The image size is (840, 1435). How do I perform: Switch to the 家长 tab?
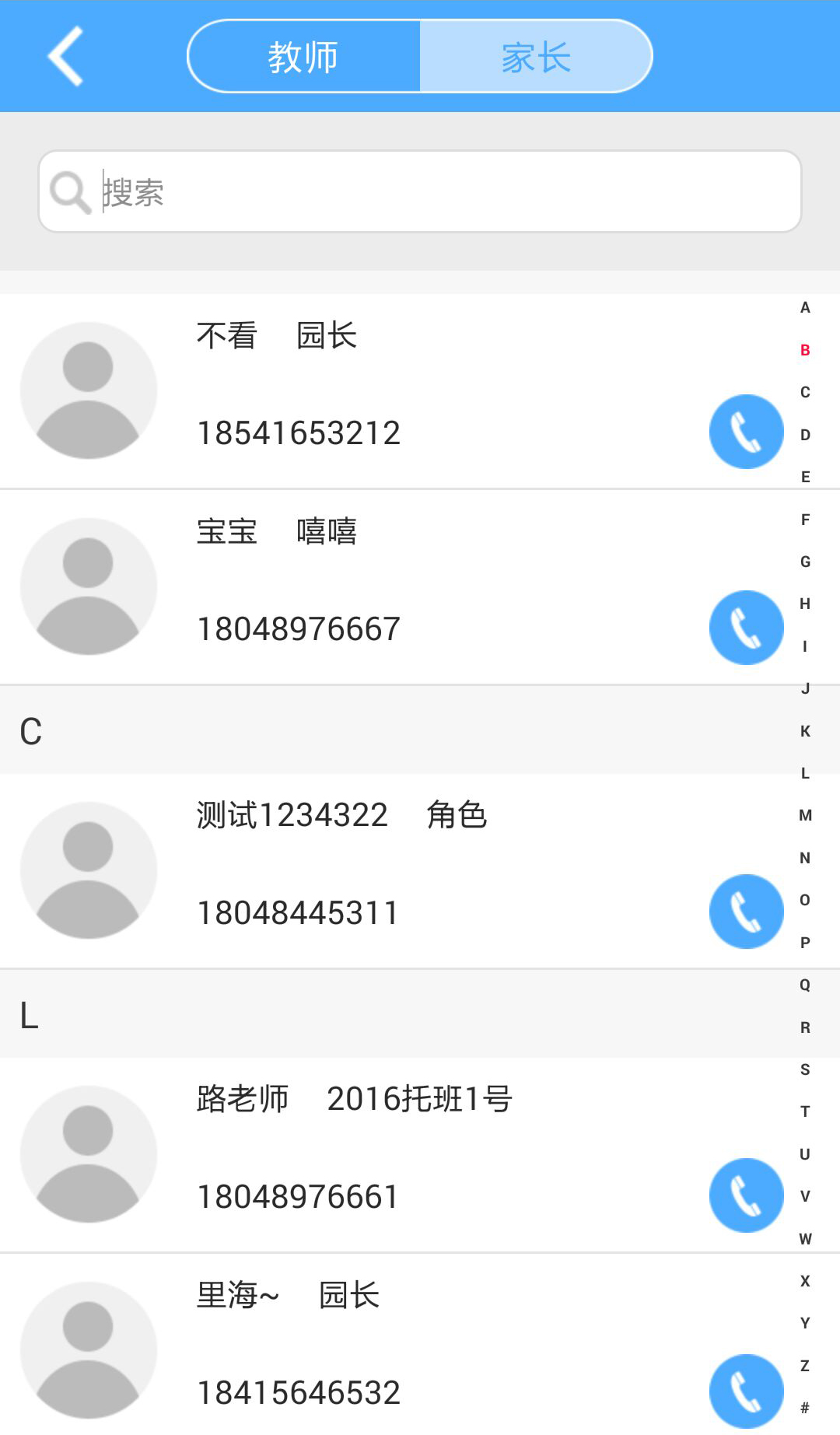click(536, 57)
